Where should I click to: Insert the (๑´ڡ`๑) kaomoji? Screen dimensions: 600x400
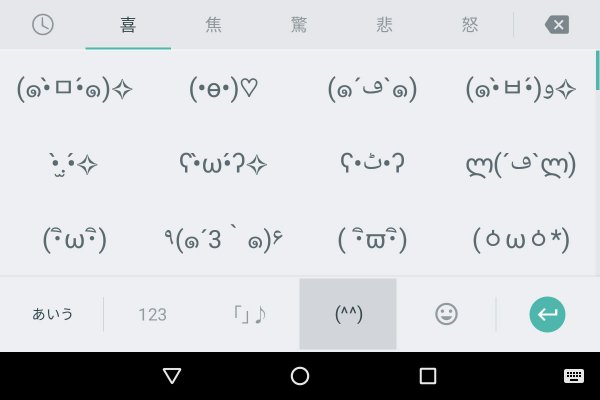(372, 89)
